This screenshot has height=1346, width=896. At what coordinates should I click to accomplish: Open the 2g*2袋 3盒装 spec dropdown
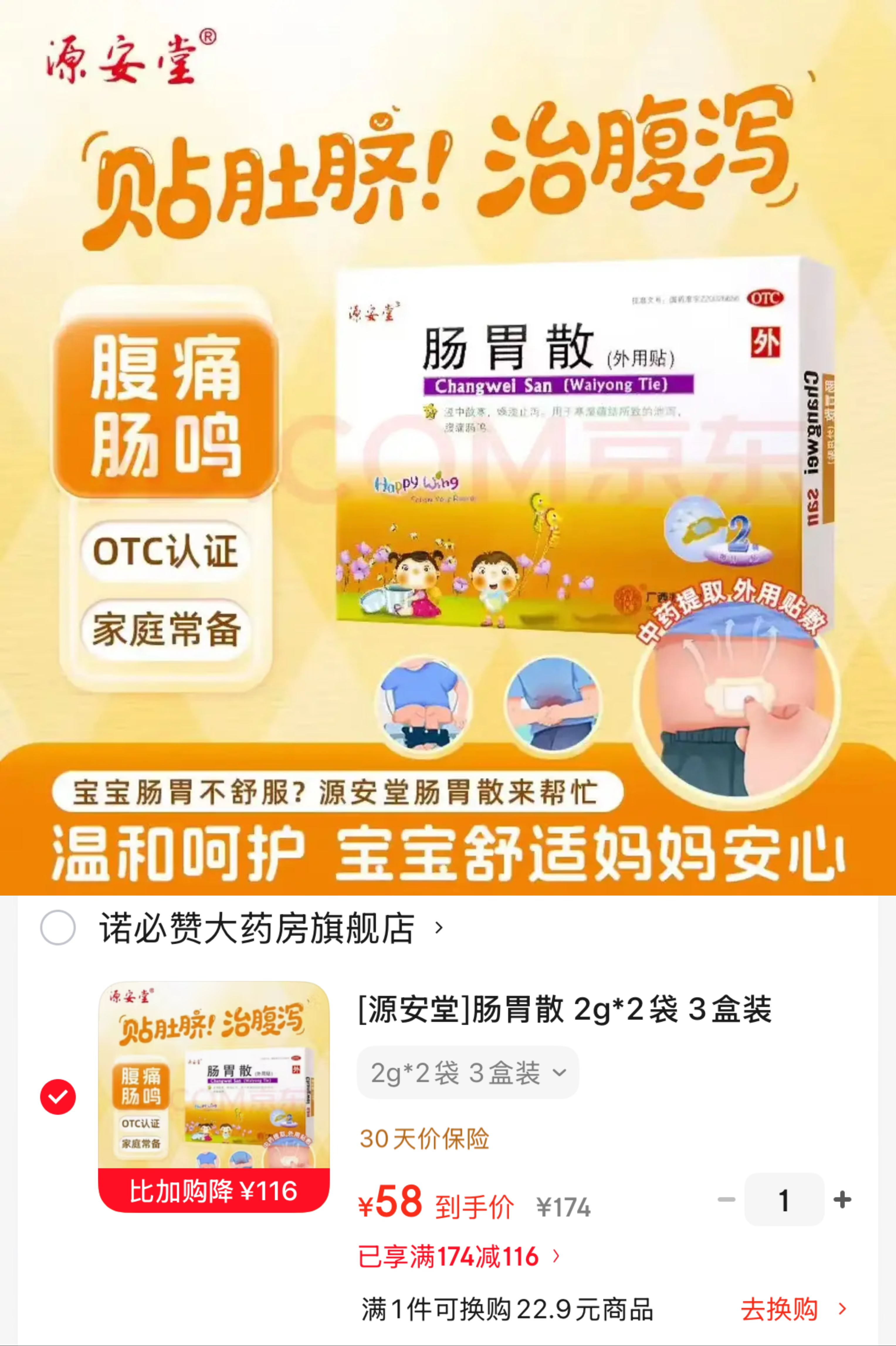click(x=468, y=1073)
